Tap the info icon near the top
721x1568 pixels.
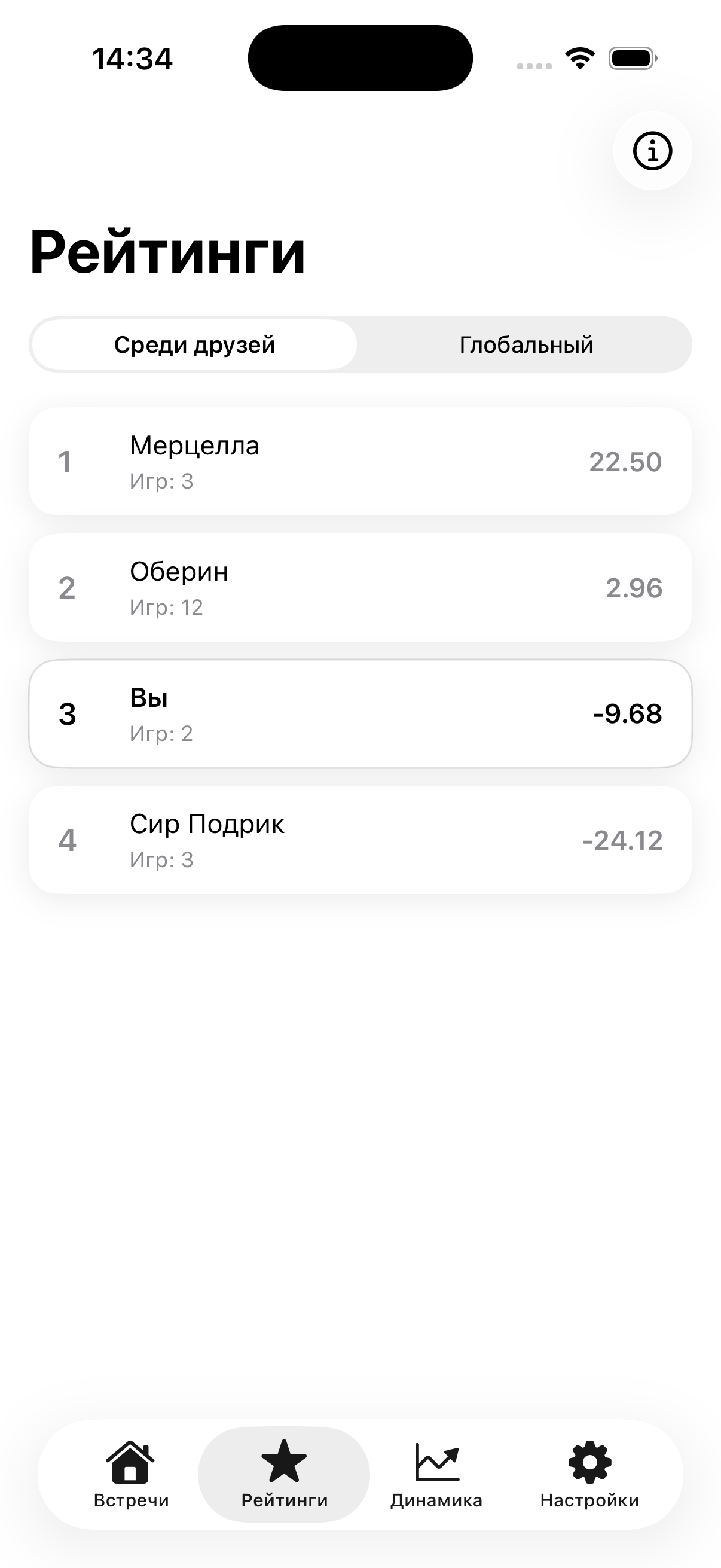pyautogui.click(x=652, y=150)
